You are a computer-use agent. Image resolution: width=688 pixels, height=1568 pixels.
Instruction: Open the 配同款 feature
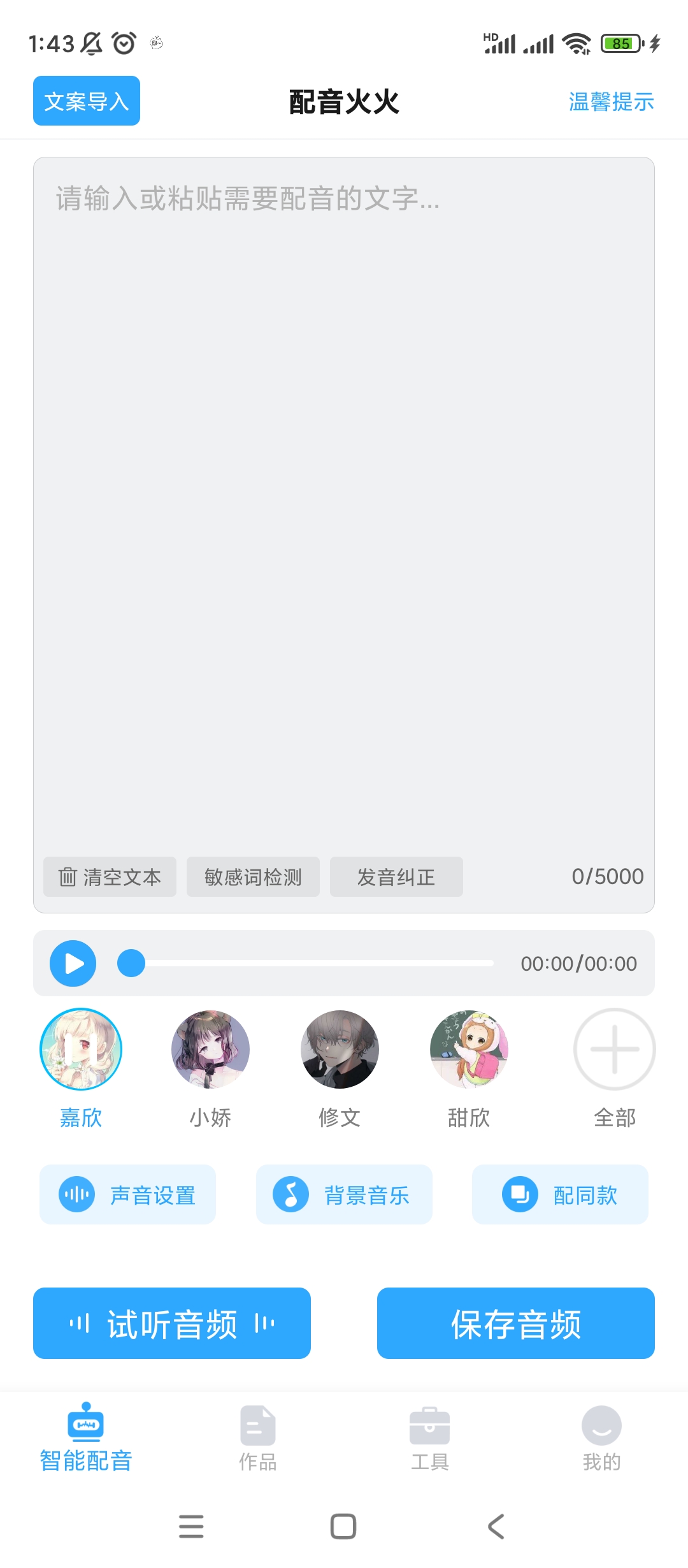click(560, 1194)
